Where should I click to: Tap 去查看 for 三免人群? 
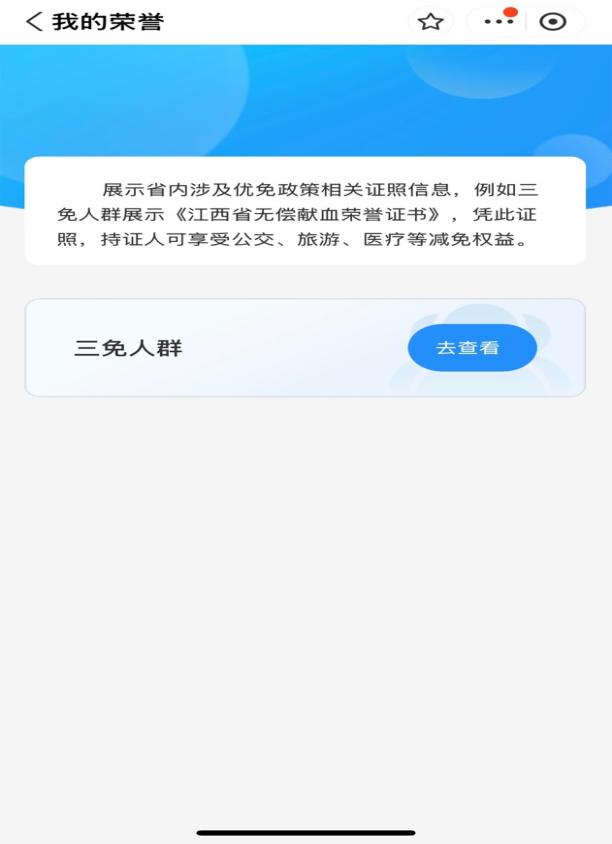click(x=472, y=348)
